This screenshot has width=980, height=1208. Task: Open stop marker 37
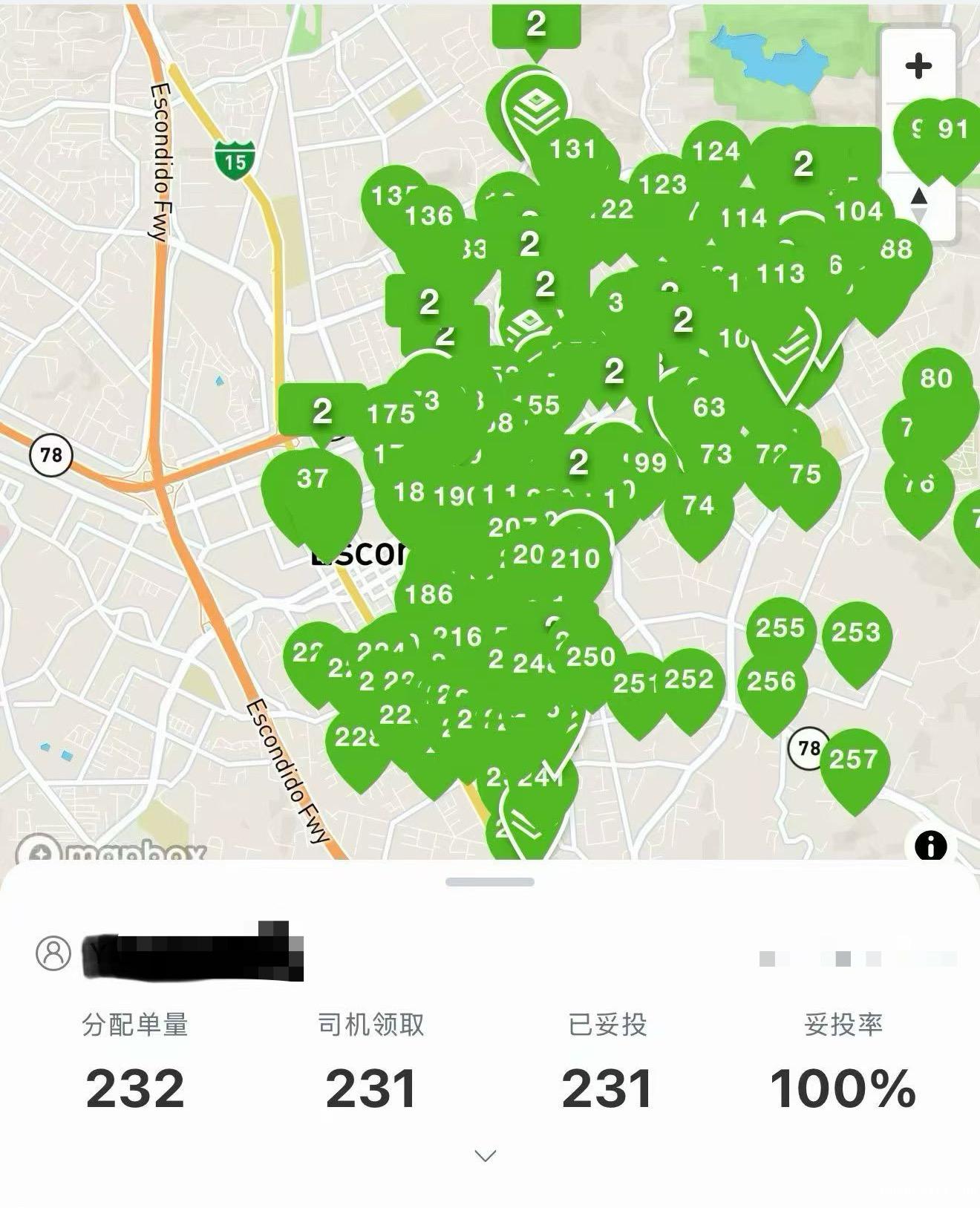pos(313,480)
